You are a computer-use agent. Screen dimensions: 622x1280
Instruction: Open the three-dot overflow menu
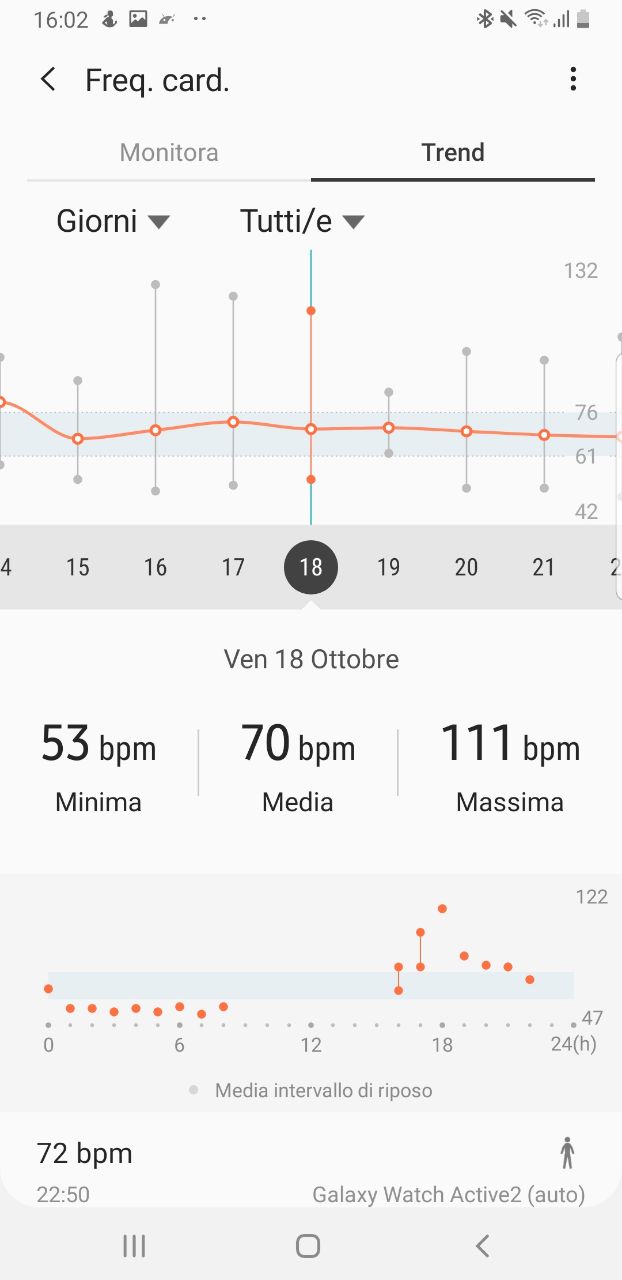click(573, 80)
